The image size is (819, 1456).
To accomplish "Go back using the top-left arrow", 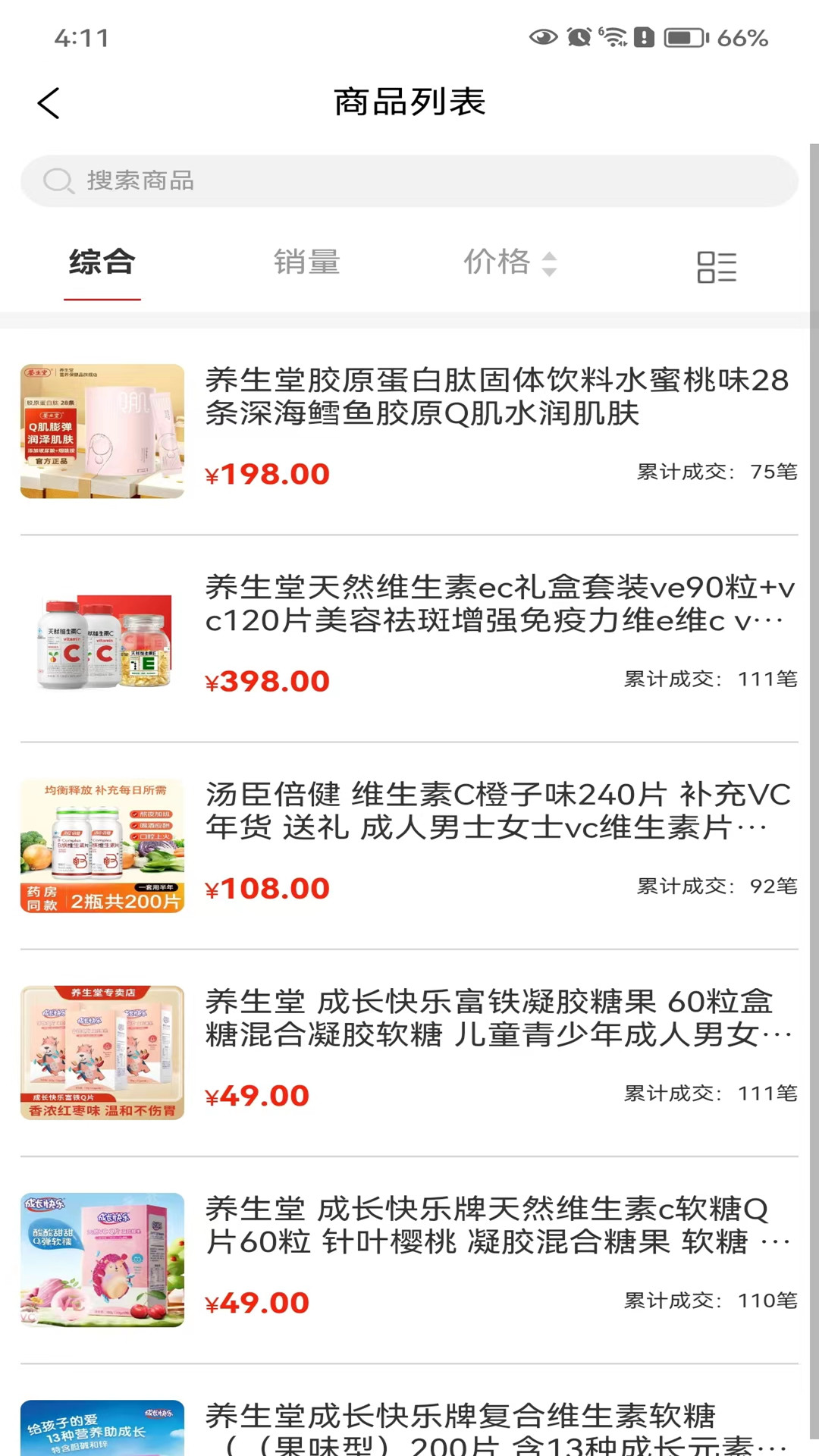I will [x=49, y=103].
